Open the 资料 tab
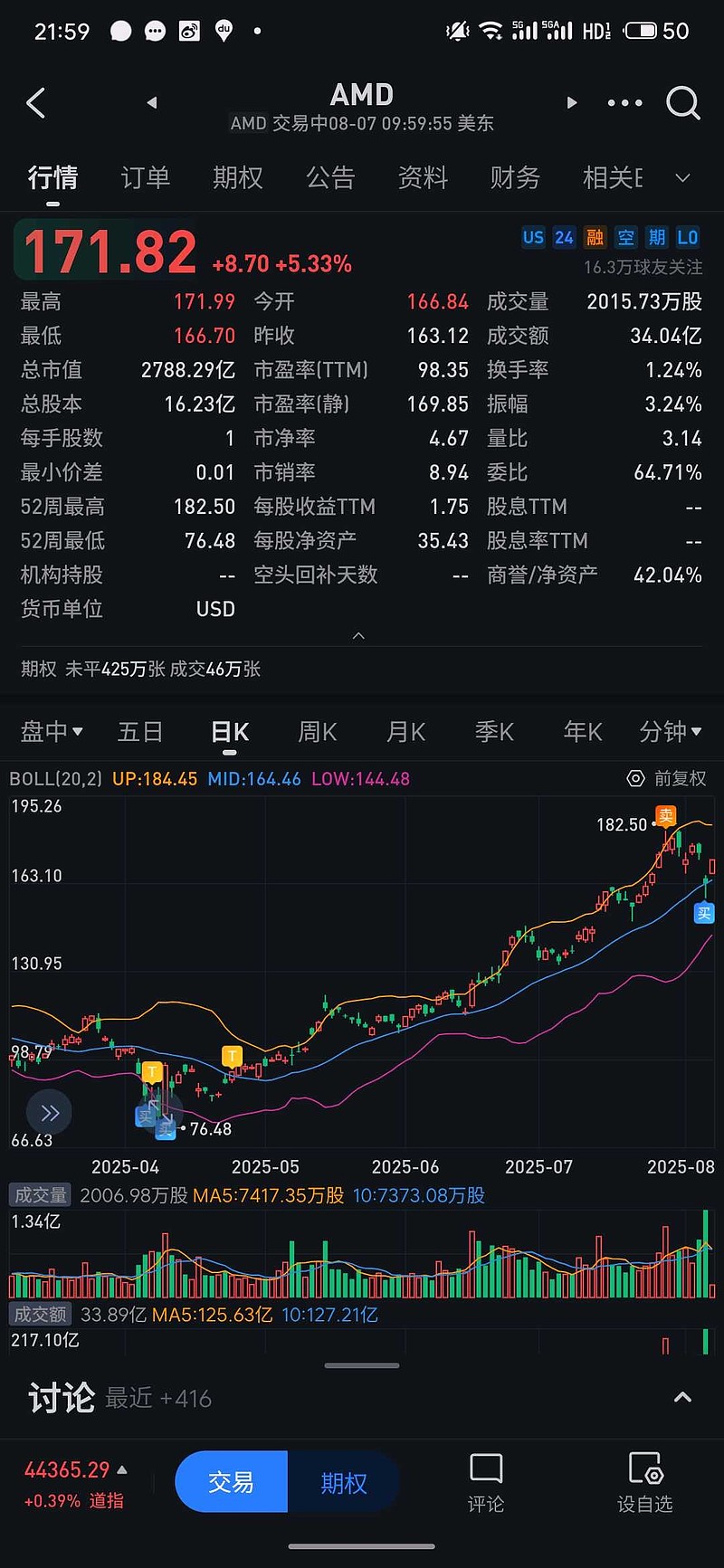Screen dimensions: 724x1568 (423, 177)
